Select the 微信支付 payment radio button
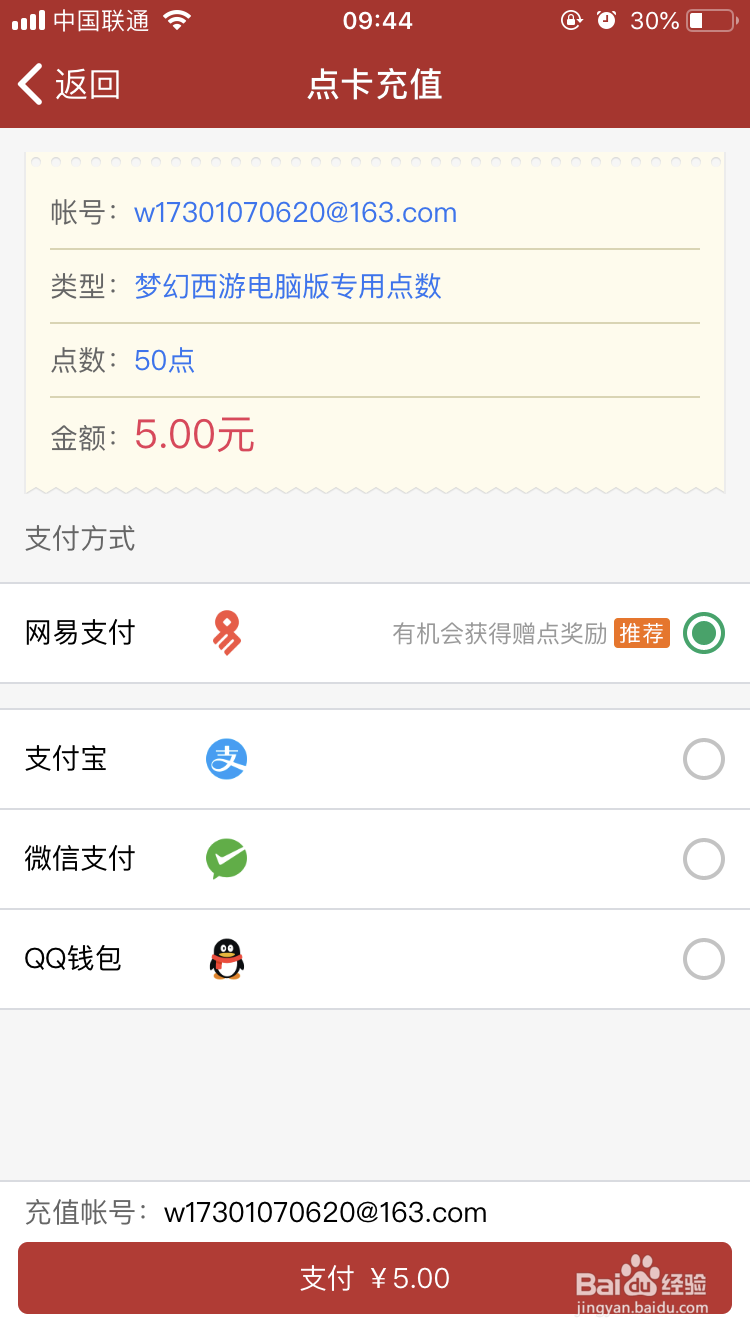The height and width of the screenshot is (1334, 750). (703, 858)
